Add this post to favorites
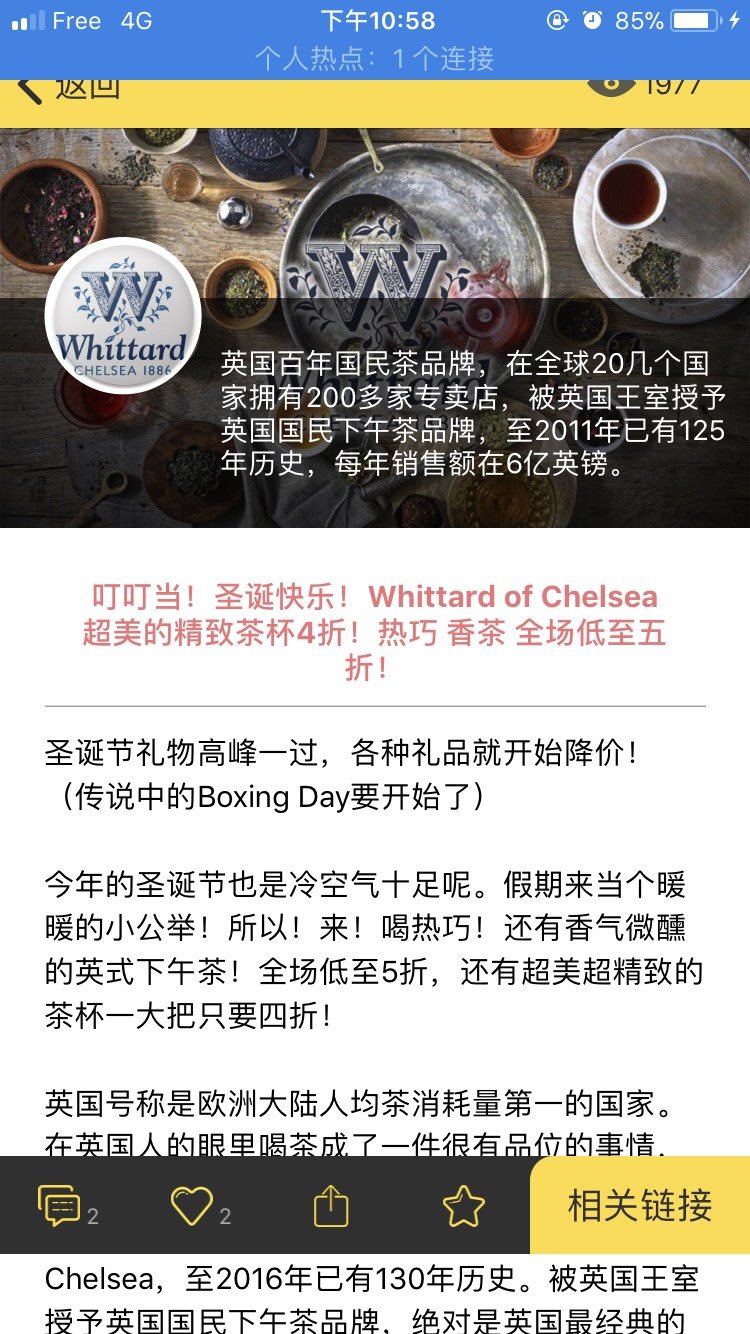This screenshot has height=1334, width=750. (464, 1206)
